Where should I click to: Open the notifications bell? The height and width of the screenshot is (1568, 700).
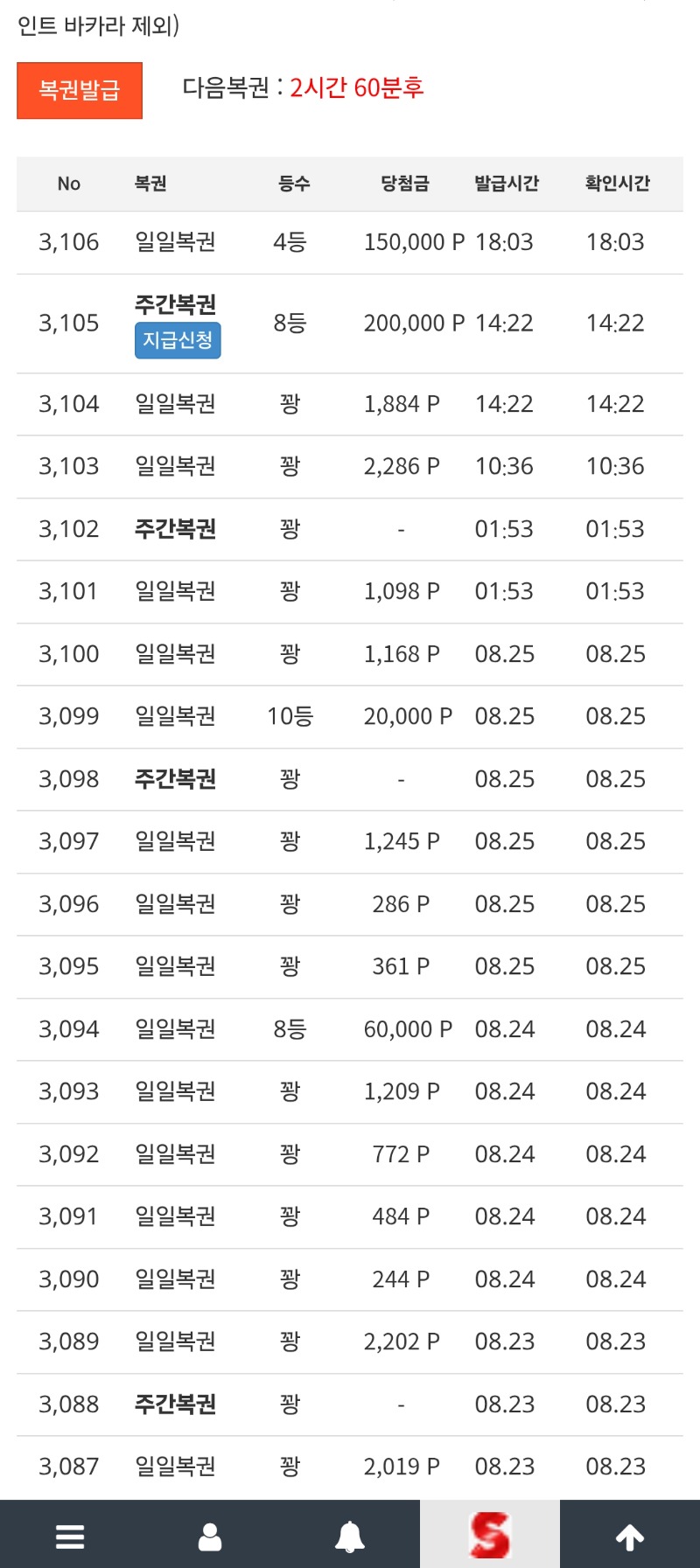point(350,1537)
